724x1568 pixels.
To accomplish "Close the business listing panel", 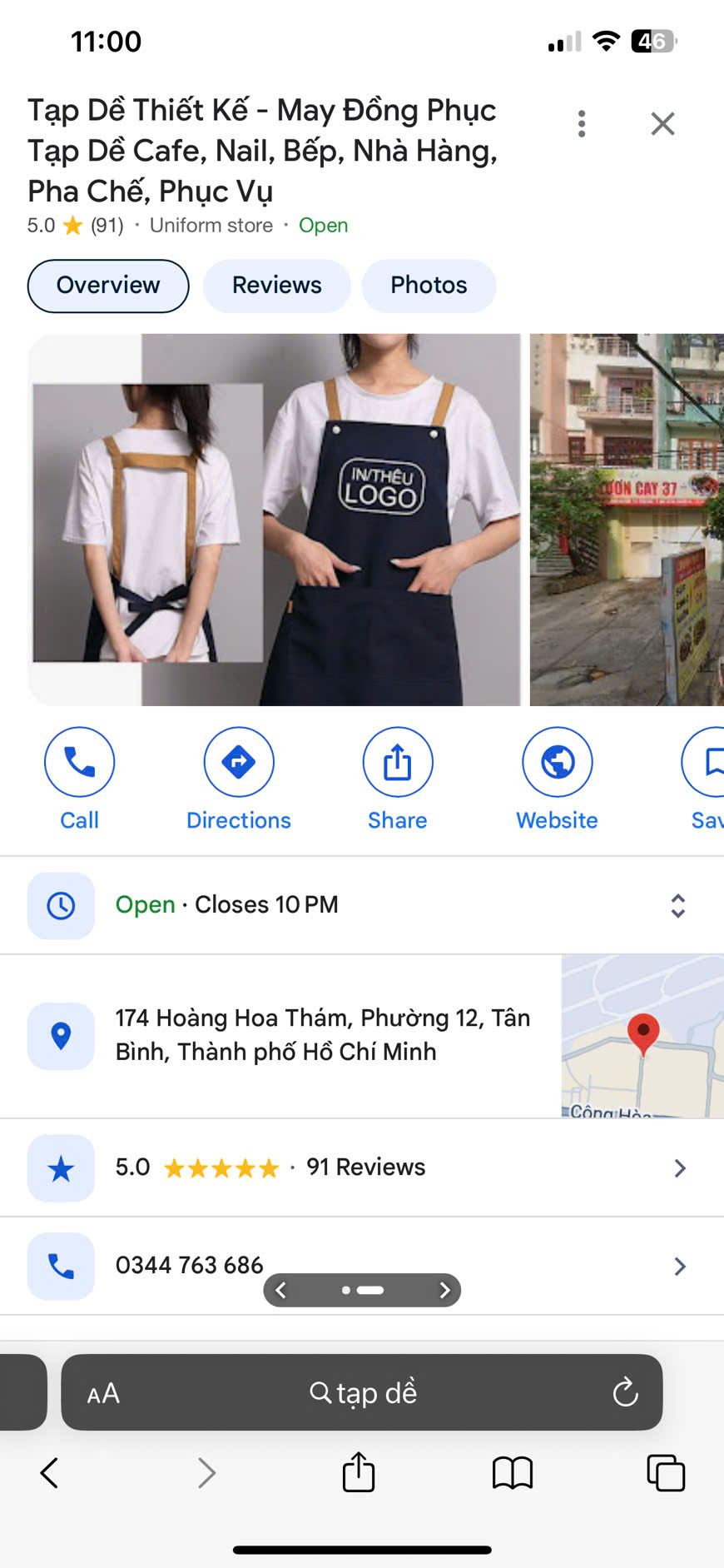I will (662, 123).
